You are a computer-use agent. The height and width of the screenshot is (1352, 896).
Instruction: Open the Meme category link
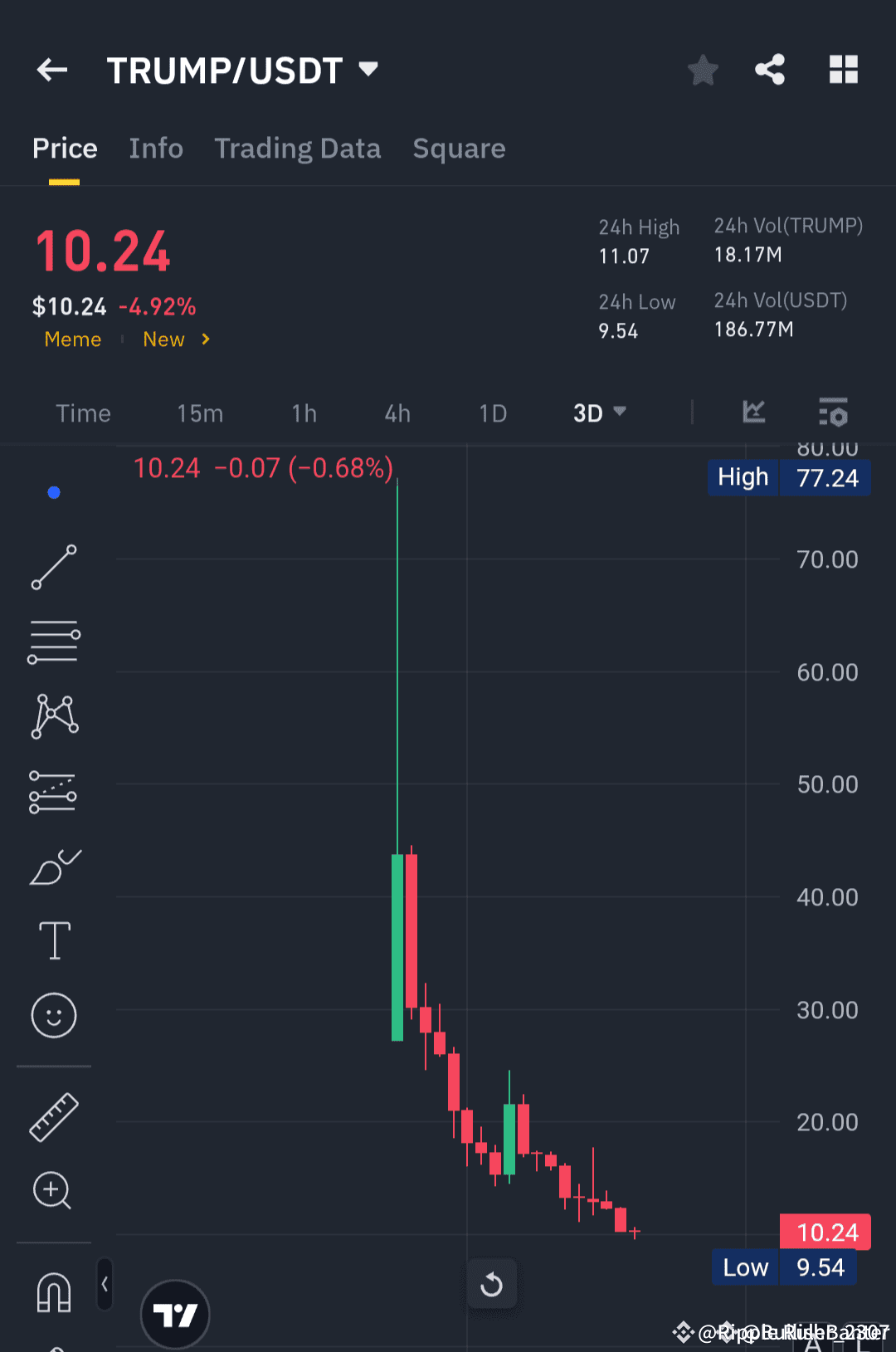pyautogui.click(x=72, y=339)
